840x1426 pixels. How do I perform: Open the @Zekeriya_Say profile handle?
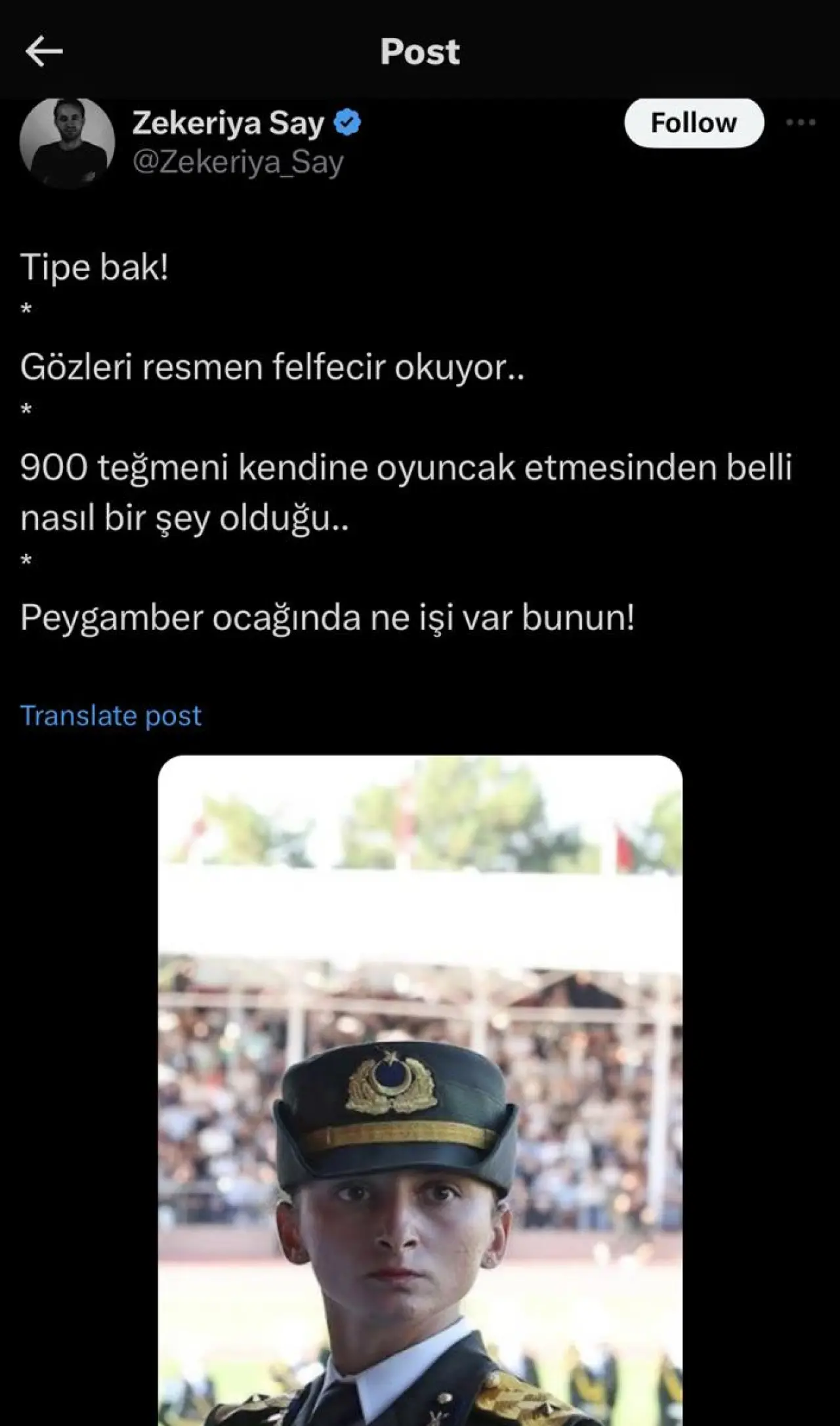238,162
